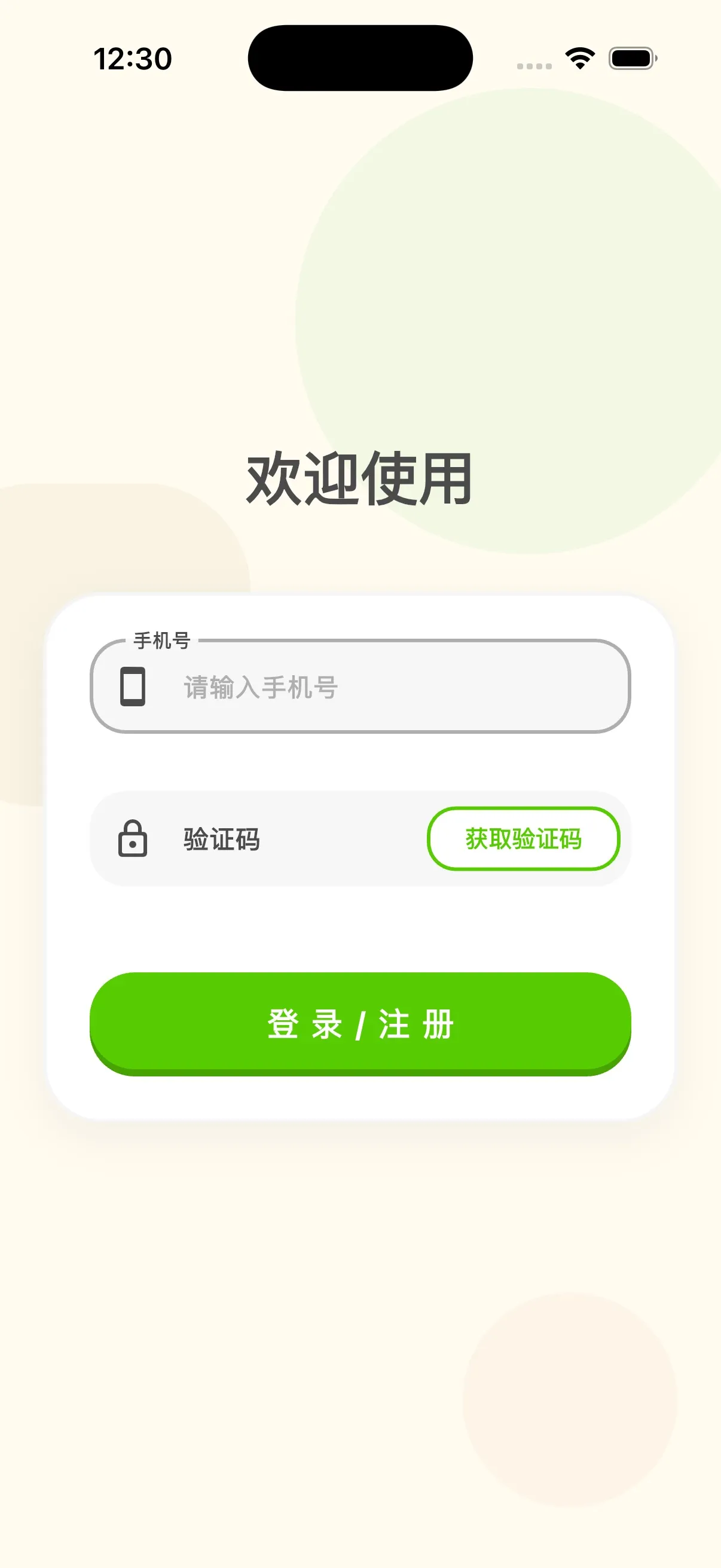This screenshot has height=1568, width=721.
Task: Click the Dynamic Island at the top
Action: (361, 57)
